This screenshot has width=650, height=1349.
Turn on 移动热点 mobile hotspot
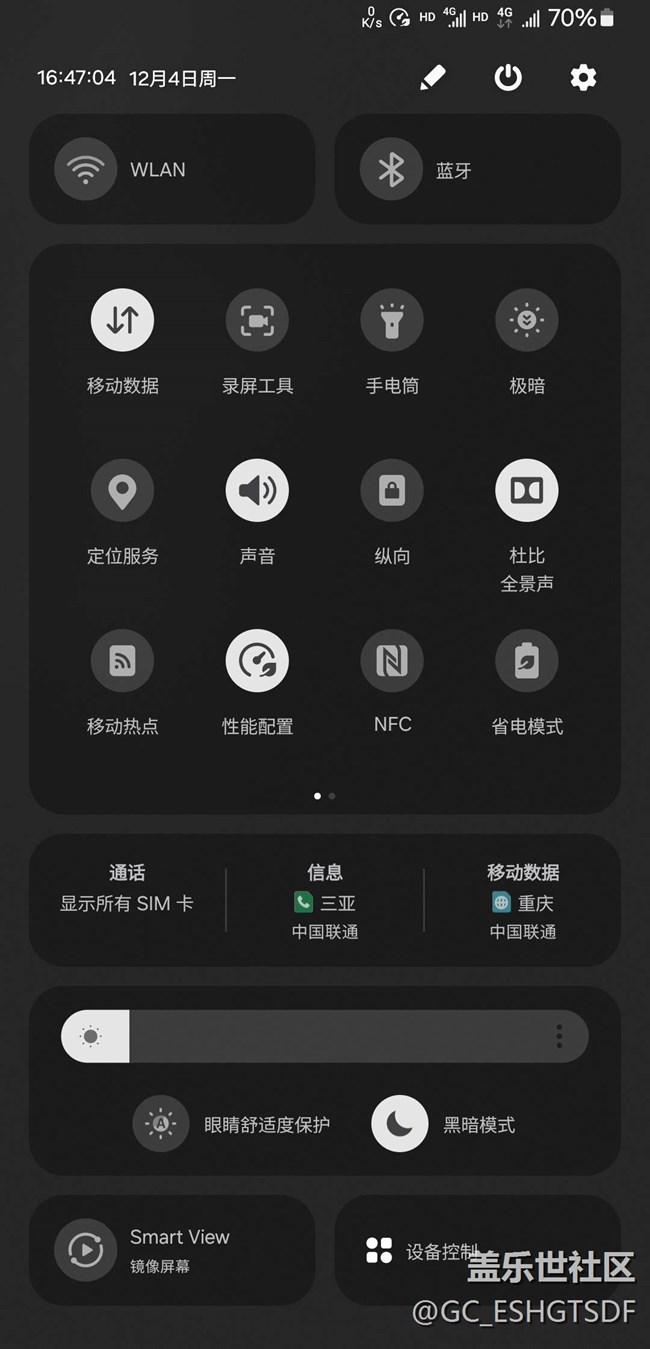[x=122, y=661]
